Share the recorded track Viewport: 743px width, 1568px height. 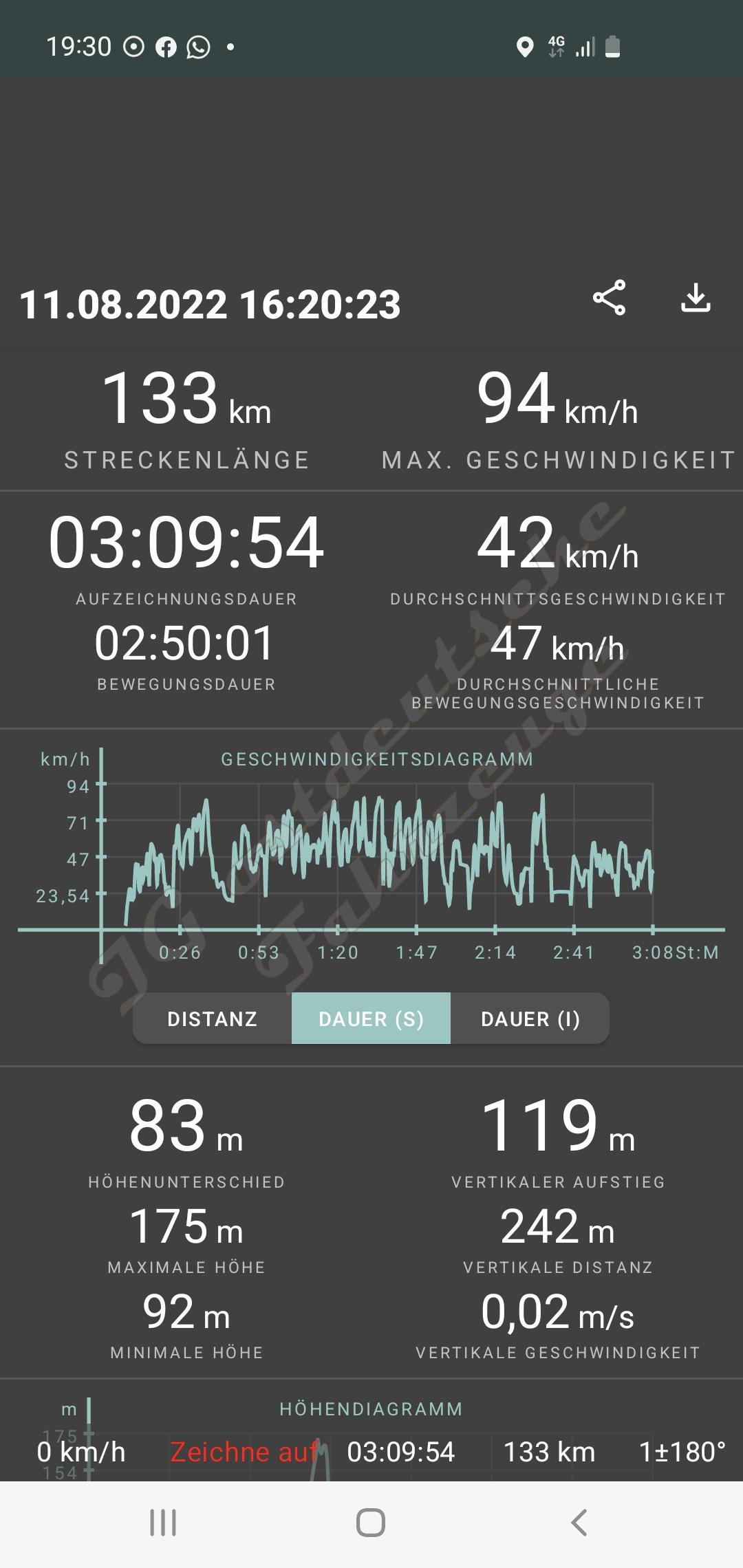click(609, 298)
